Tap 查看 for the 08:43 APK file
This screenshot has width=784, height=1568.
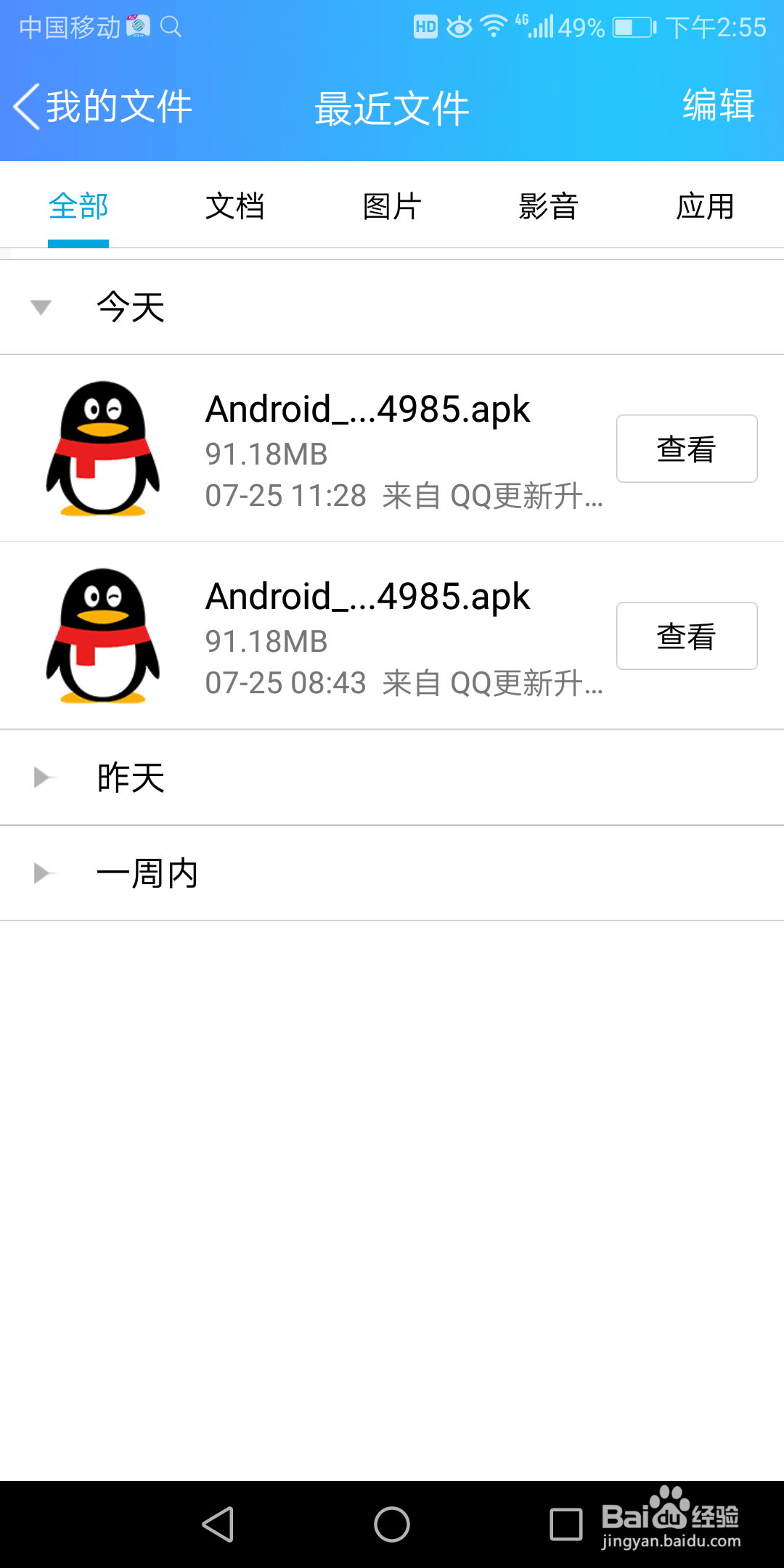click(686, 637)
